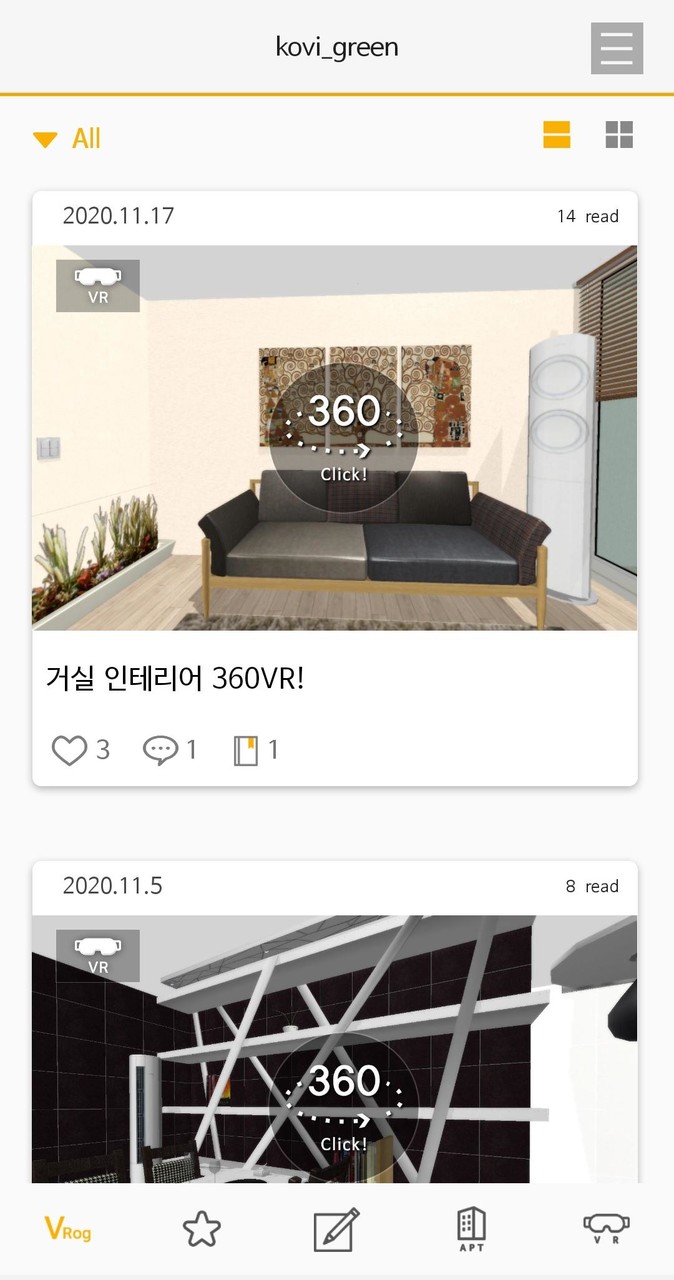674x1280 pixels.
Task: Like the 거실 인테리어 360VR! post
Action: (80, 750)
